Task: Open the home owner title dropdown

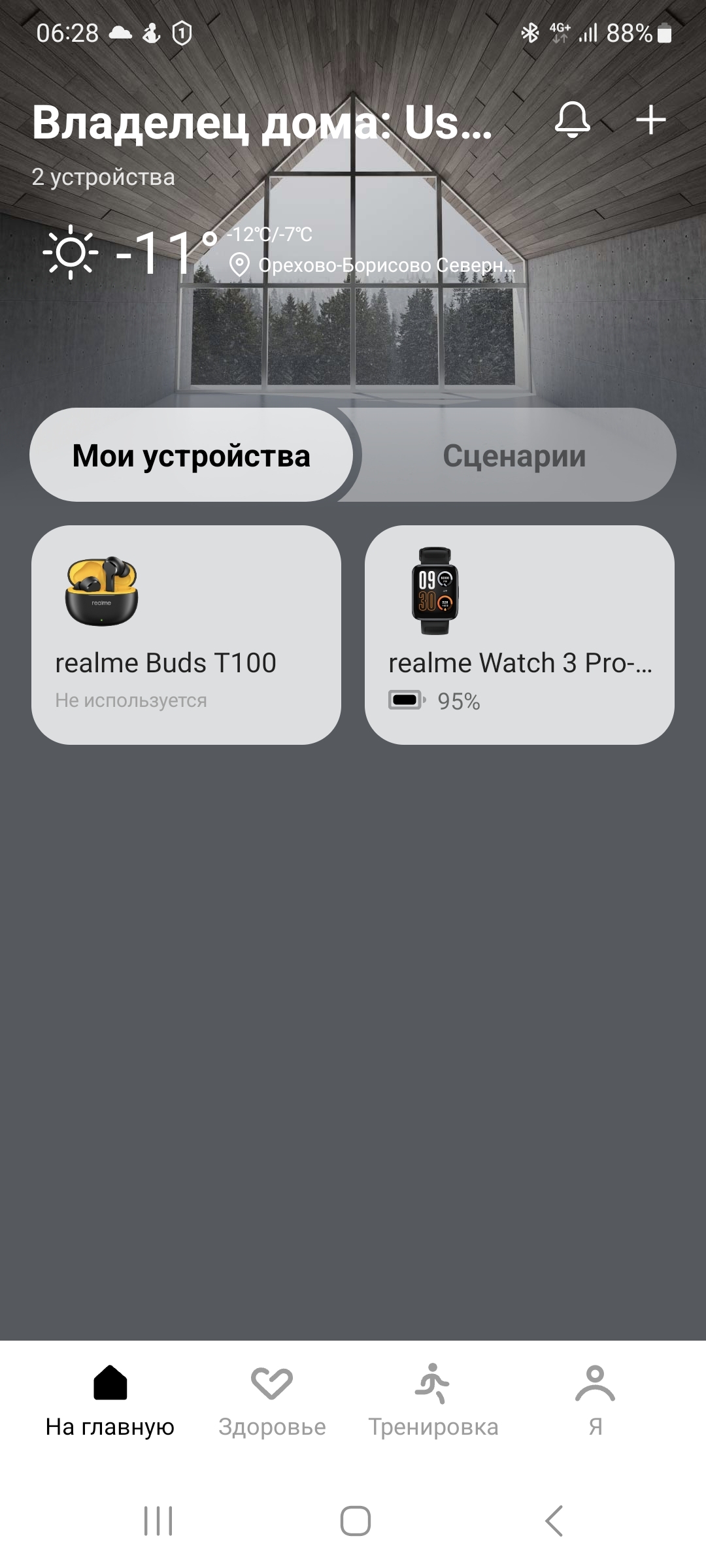Action: coord(261,123)
